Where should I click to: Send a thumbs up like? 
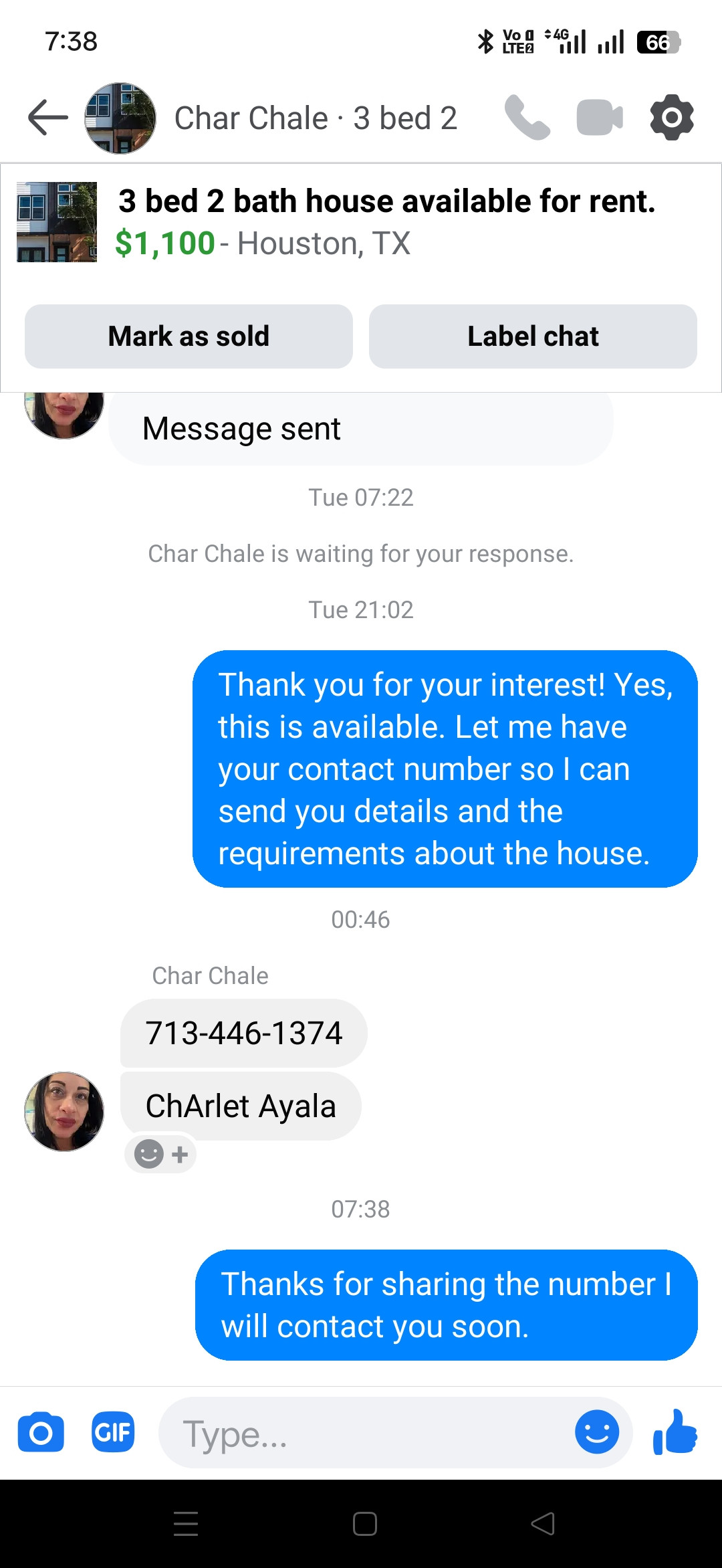coord(675,1432)
